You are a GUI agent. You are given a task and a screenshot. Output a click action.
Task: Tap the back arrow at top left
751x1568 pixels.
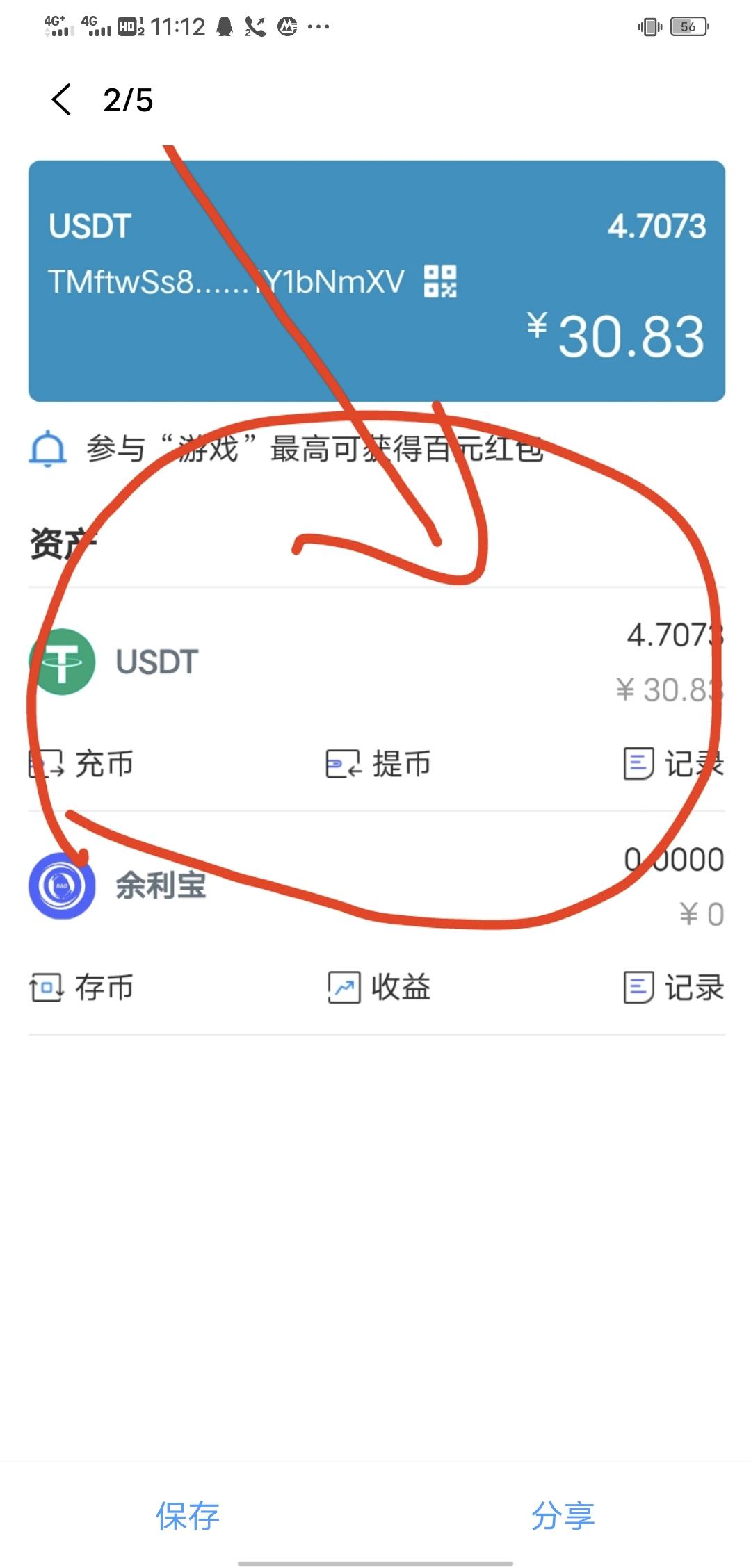coord(61,100)
